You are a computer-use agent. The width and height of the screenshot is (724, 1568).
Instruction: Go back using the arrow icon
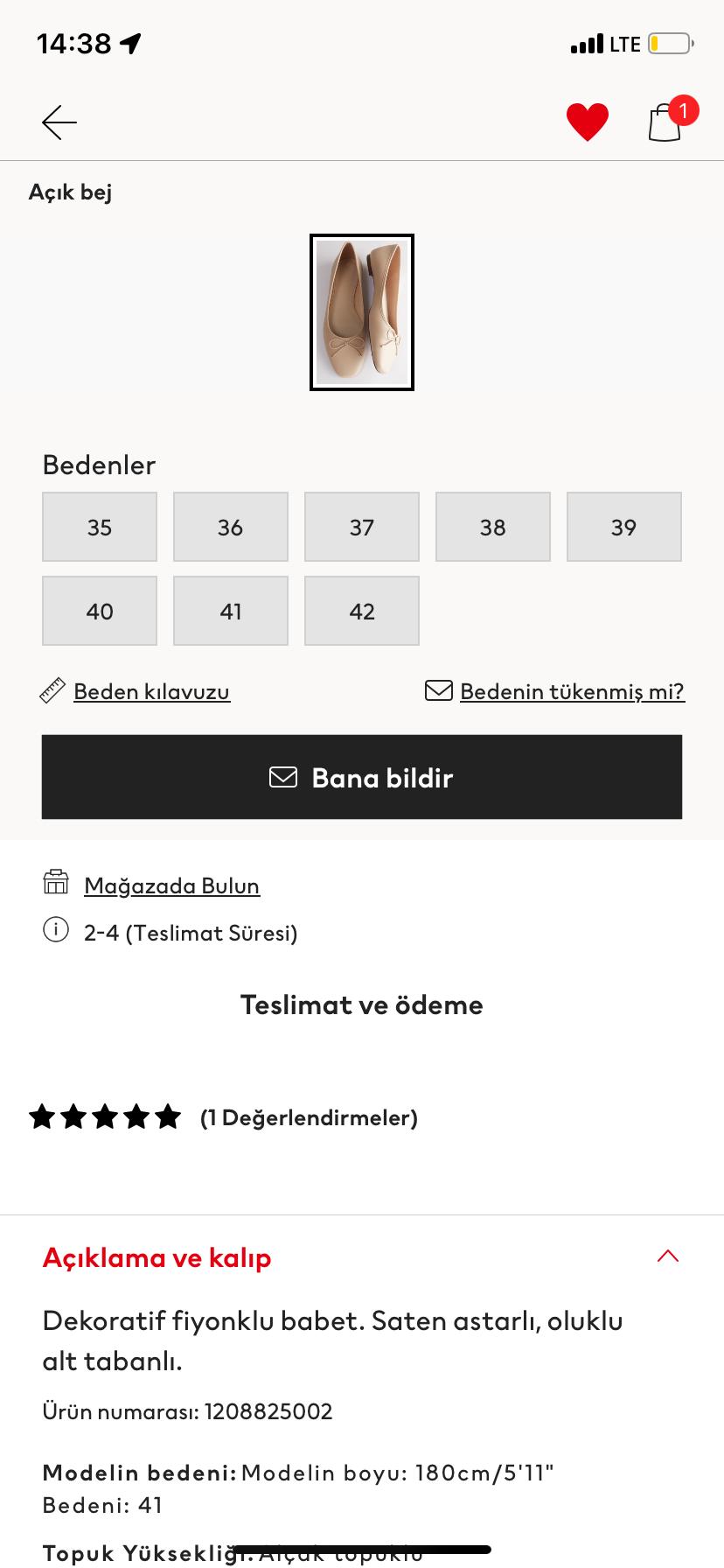tap(59, 122)
